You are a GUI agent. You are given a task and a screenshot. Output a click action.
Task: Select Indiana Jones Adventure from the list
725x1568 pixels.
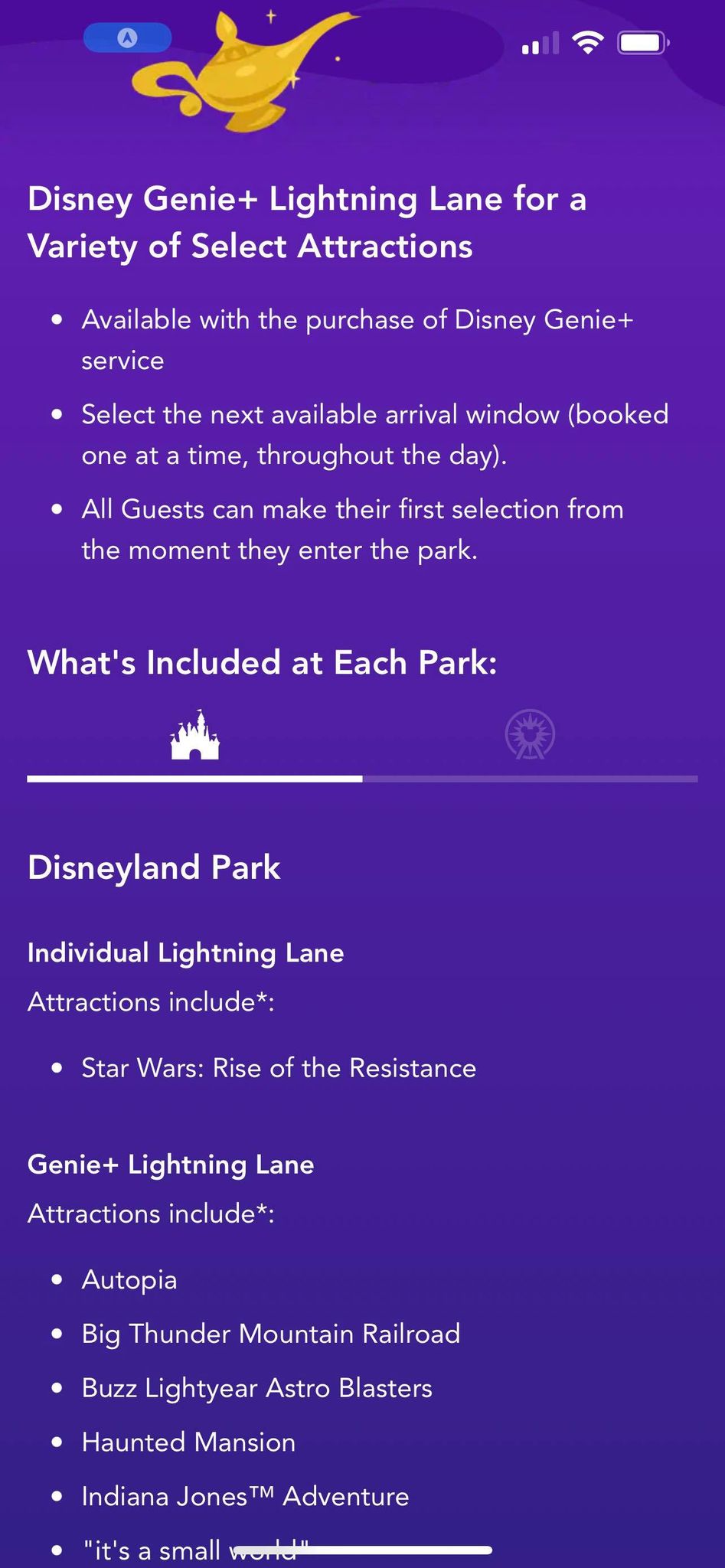(244, 1496)
